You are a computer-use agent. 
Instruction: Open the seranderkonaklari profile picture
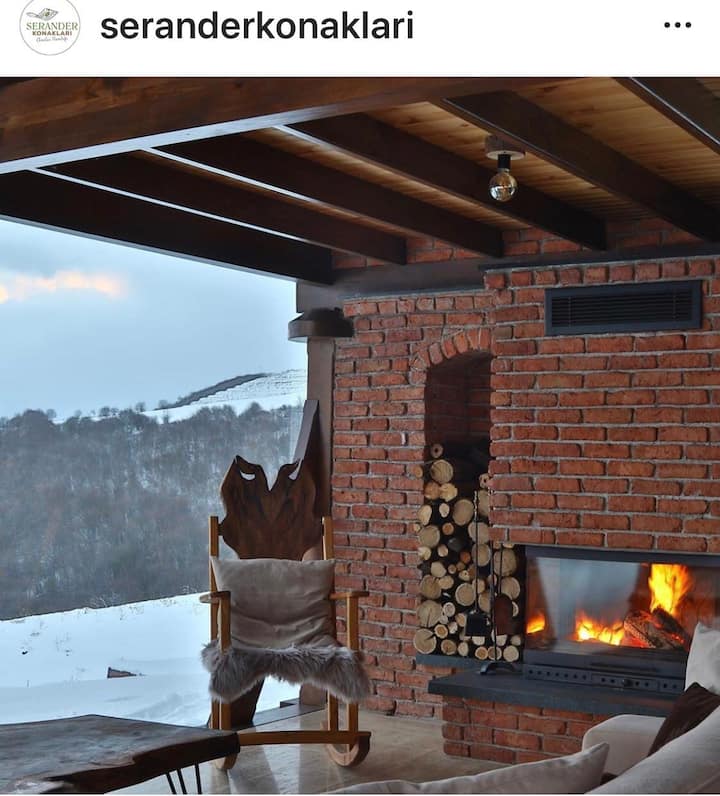point(50,26)
